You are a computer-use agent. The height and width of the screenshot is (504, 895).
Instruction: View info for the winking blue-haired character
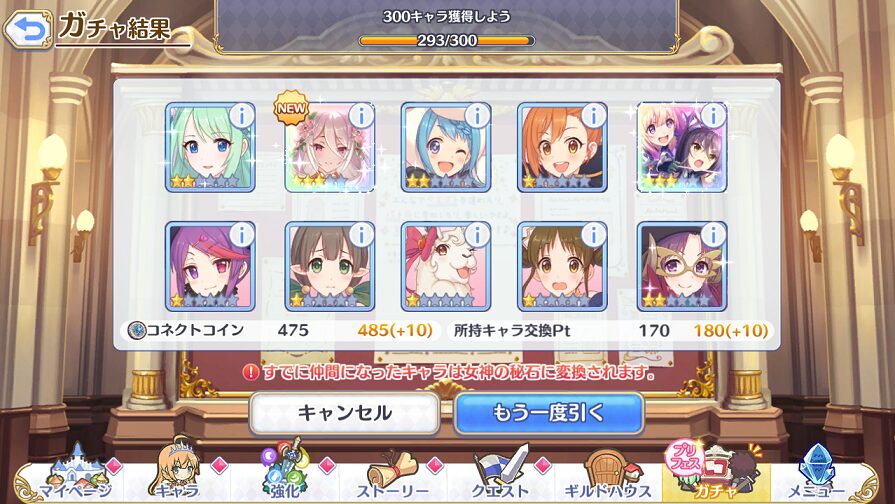point(477,115)
